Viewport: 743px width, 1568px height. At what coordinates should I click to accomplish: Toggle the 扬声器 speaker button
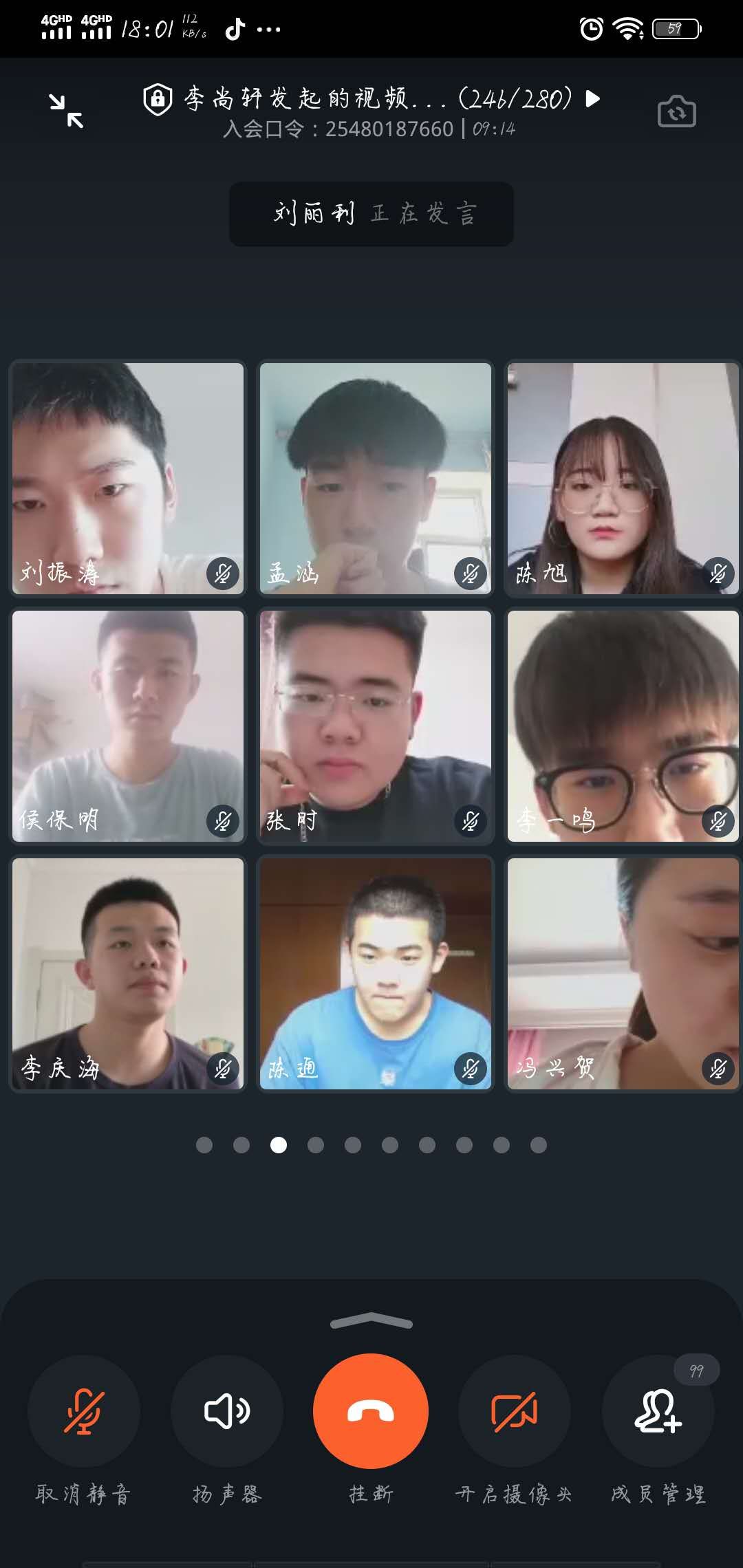(x=227, y=1411)
